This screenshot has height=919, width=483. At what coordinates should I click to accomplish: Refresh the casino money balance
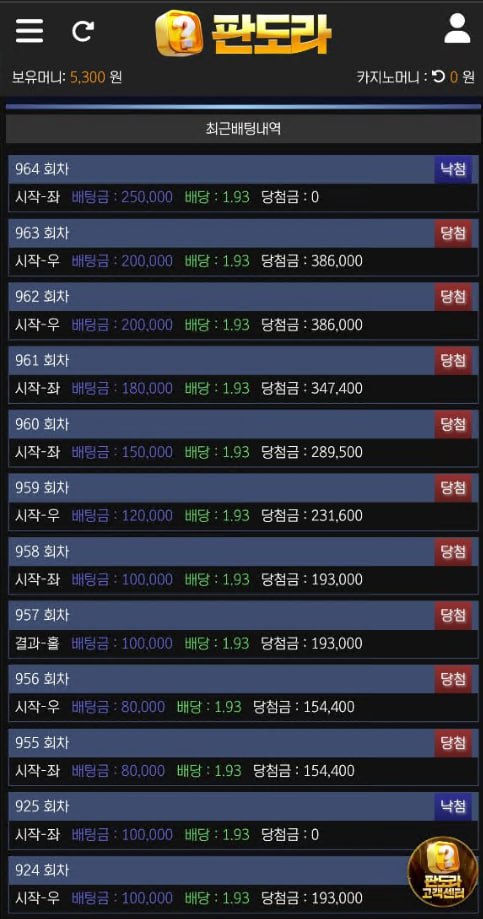coord(438,76)
